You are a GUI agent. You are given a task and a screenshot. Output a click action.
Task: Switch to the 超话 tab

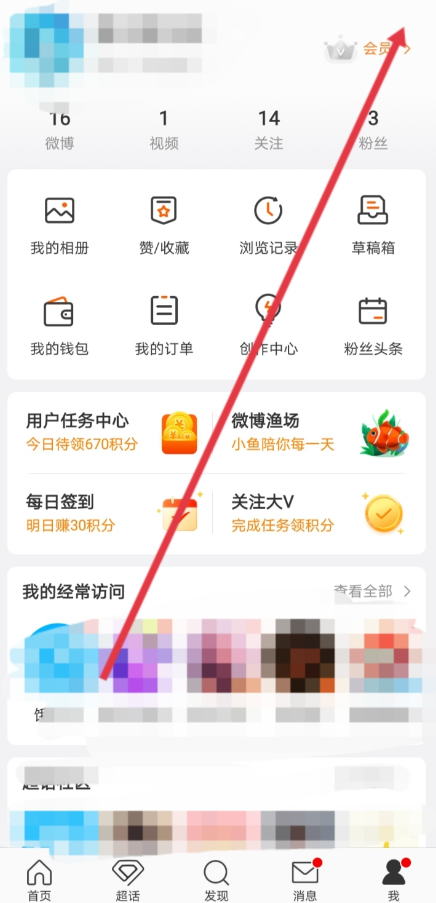tap(128, 880)
